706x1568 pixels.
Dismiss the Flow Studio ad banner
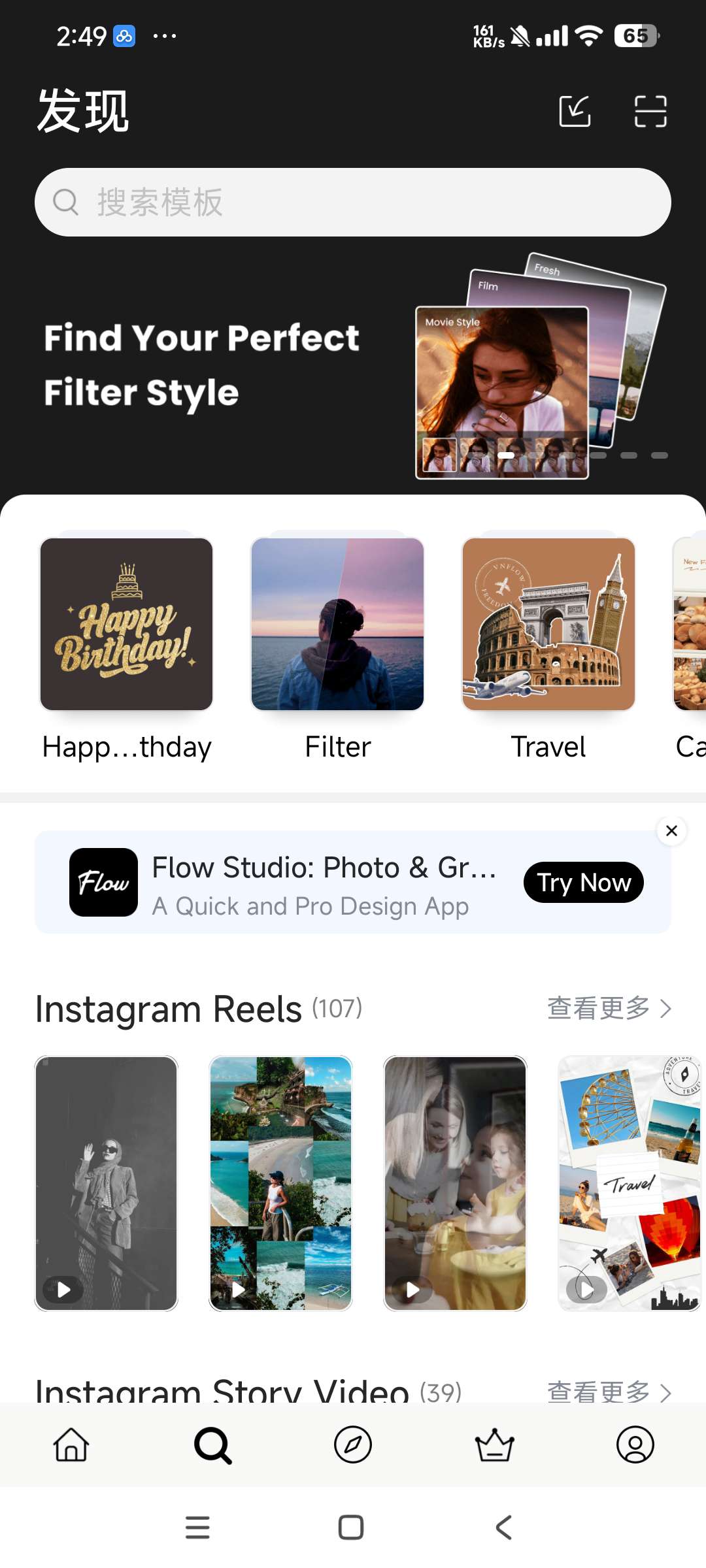pos(671,831)
